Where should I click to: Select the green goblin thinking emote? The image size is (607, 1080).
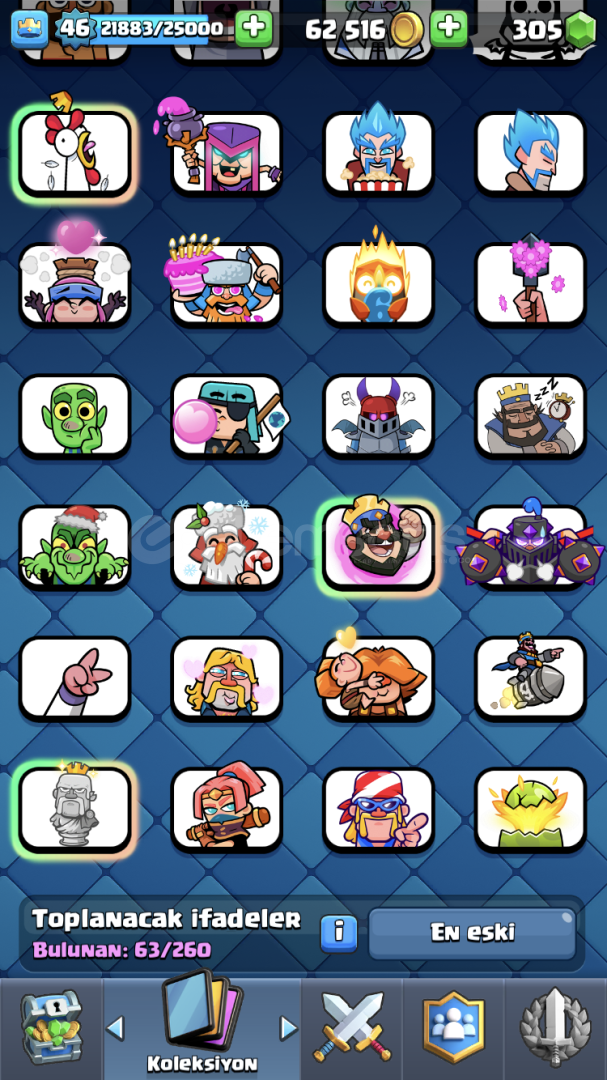[x=75, y=416]
